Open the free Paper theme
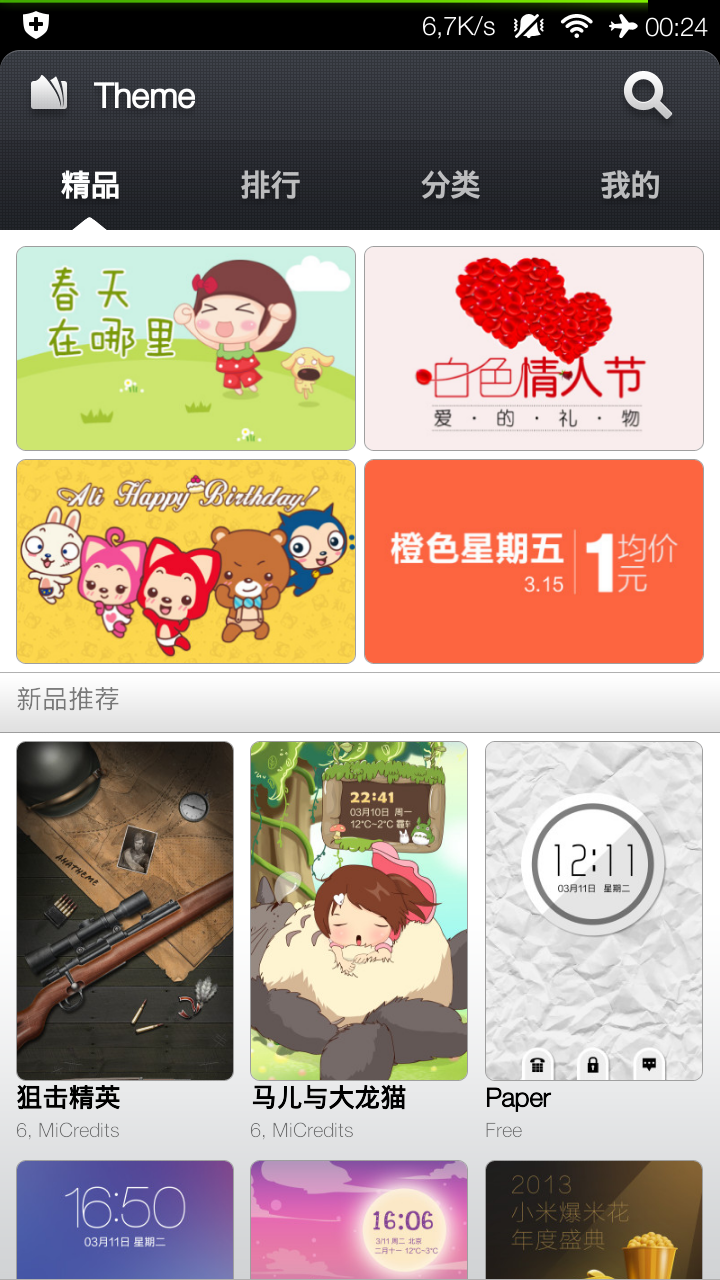 (x=594, y=910)
